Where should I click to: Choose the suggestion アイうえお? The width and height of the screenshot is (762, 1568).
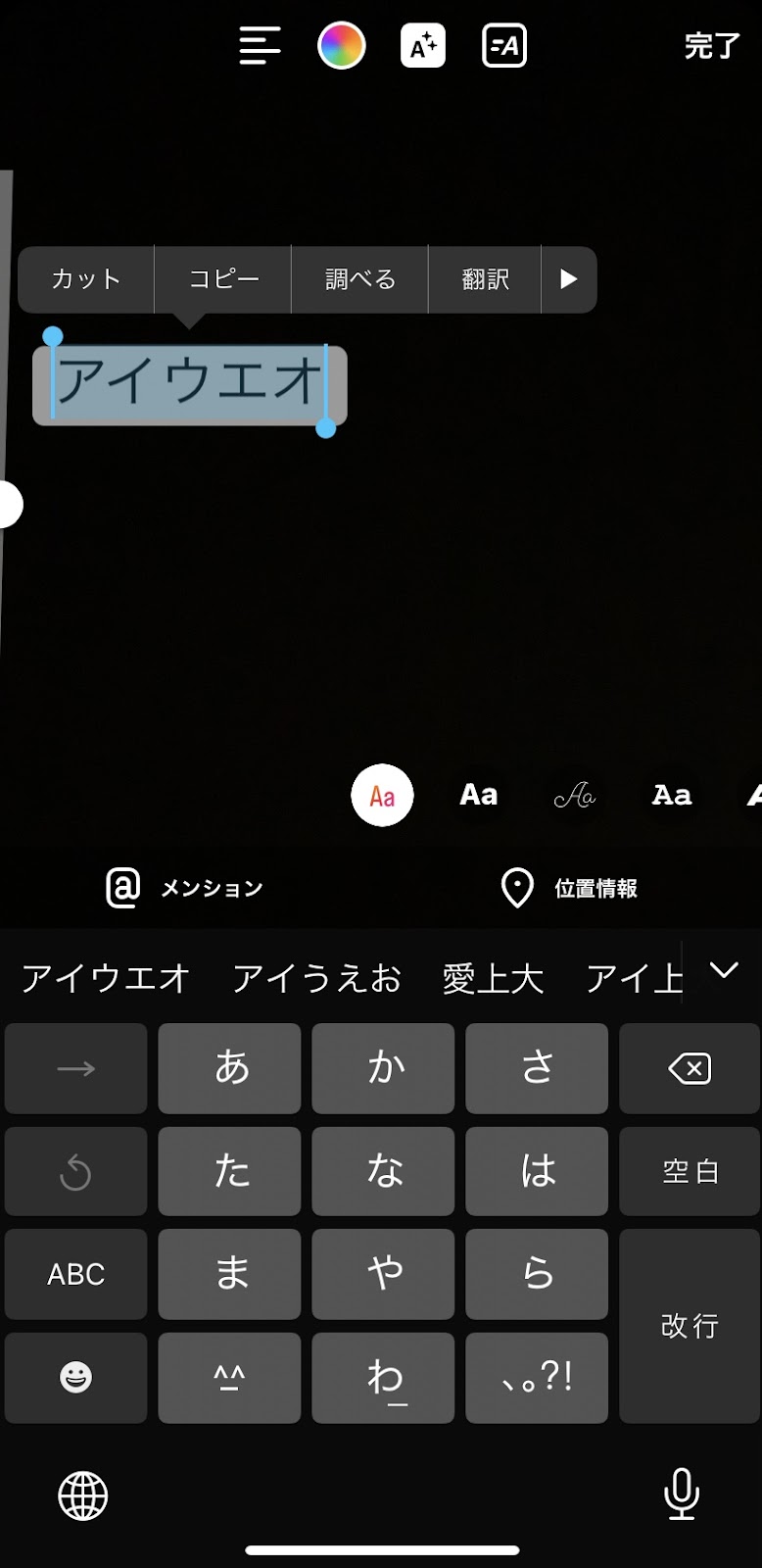(316, 978)
